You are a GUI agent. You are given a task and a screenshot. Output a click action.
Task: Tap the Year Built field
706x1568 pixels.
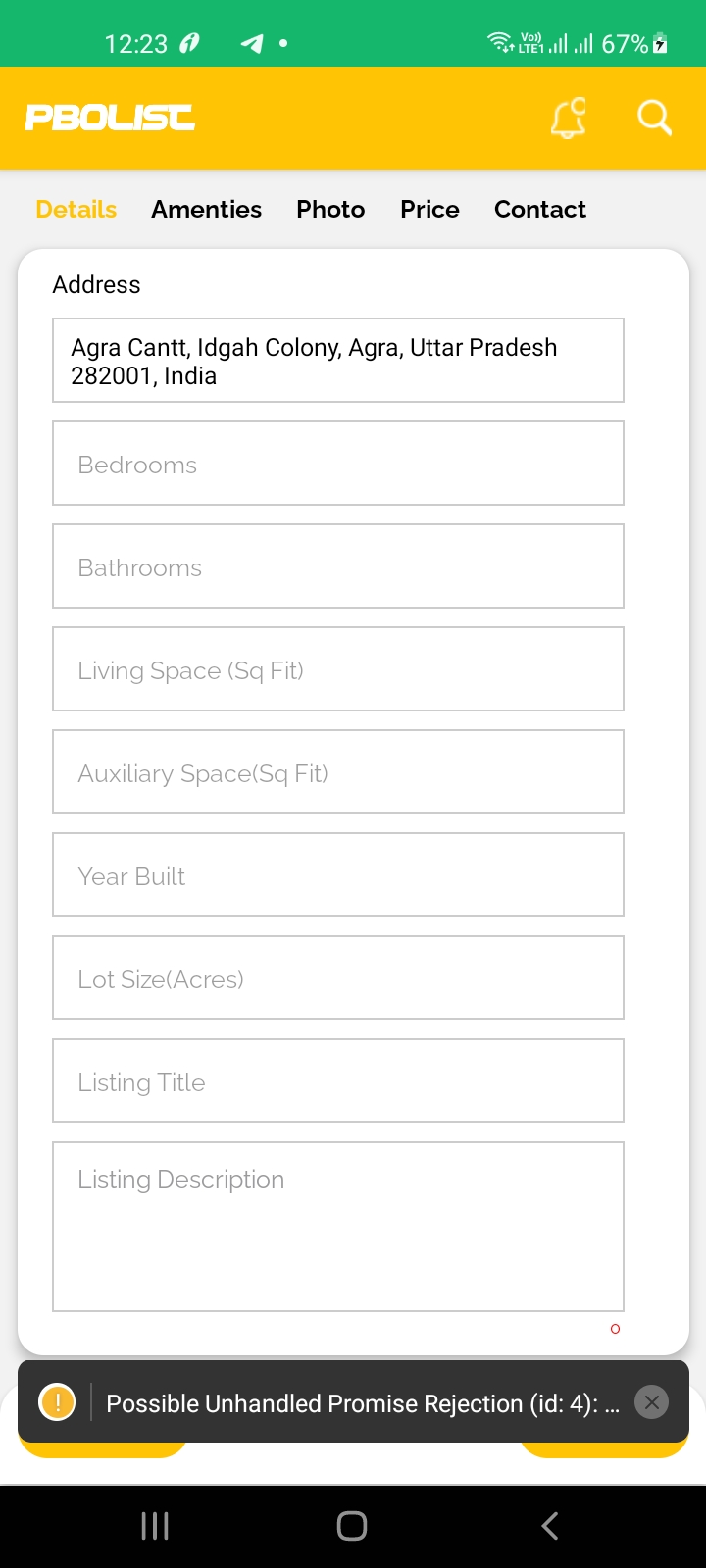[x=338, y=875]
